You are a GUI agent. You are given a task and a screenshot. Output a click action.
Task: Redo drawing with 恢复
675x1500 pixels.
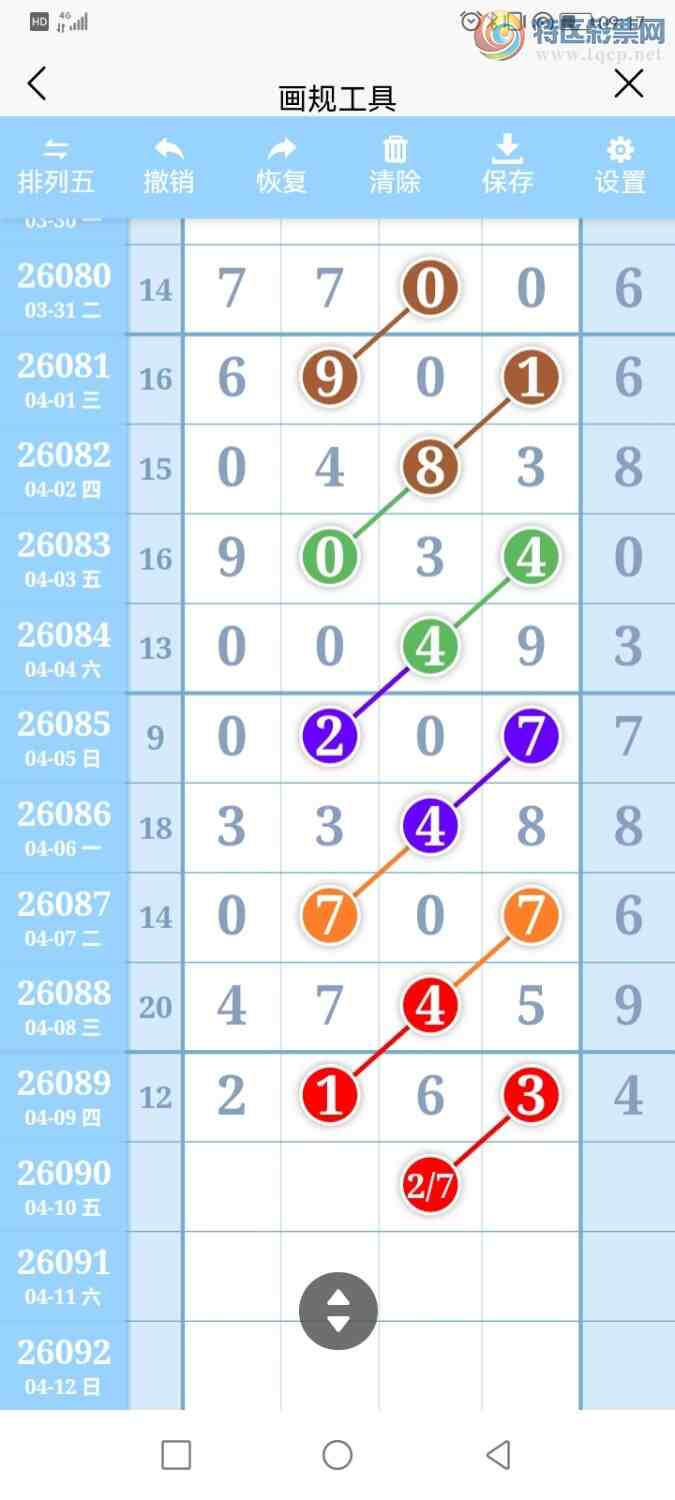pos(281,166)
